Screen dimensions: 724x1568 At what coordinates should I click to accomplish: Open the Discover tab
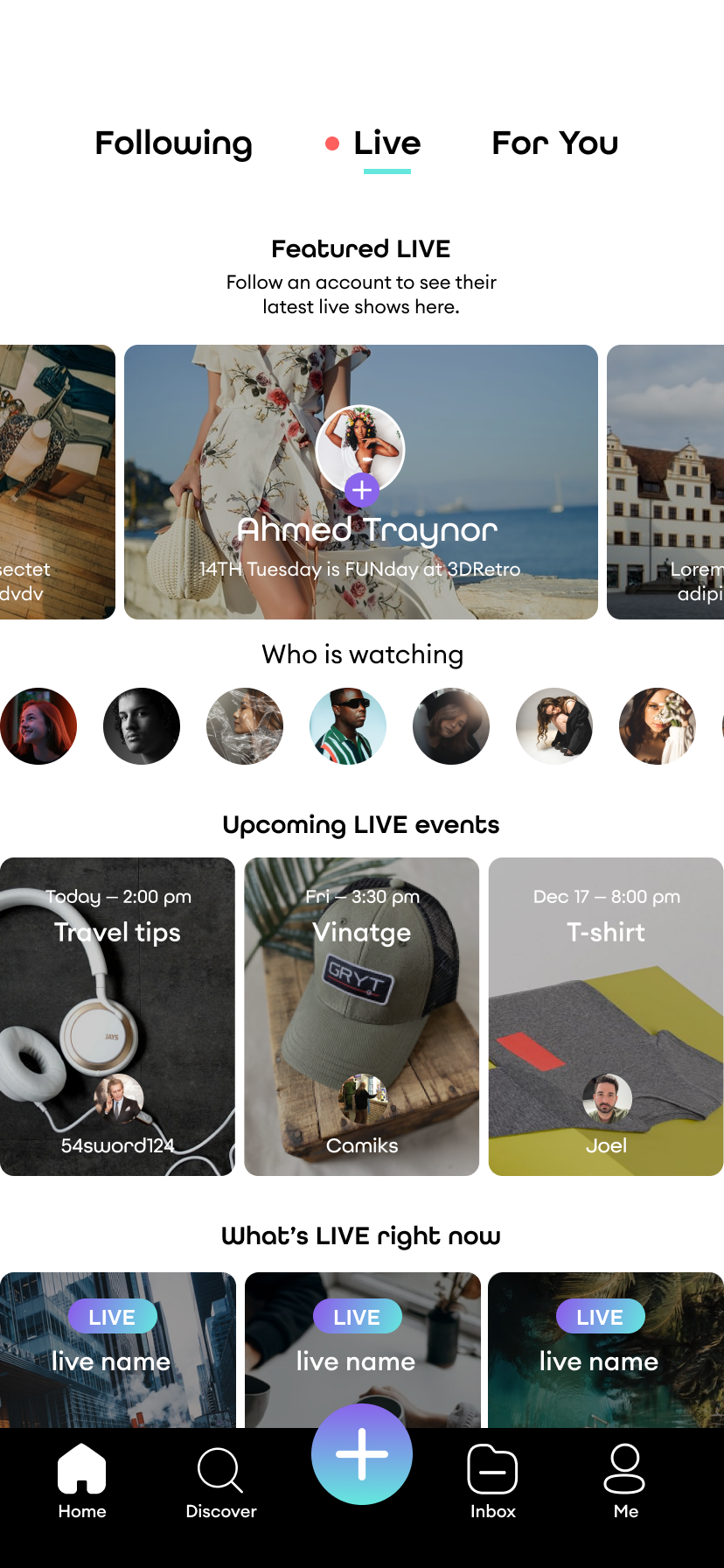pos(220,1480)
